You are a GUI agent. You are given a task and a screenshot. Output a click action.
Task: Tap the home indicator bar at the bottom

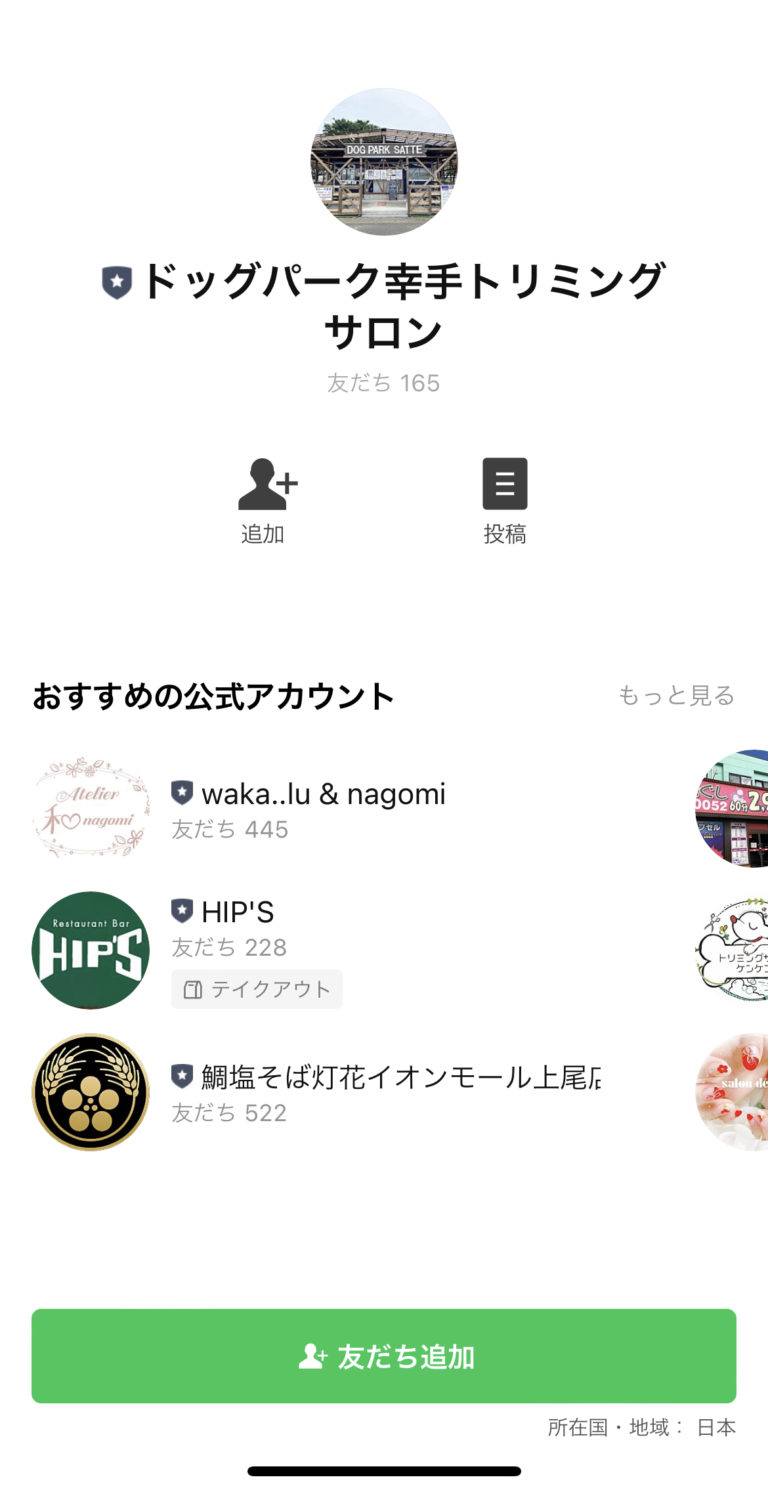point(383,1470)
